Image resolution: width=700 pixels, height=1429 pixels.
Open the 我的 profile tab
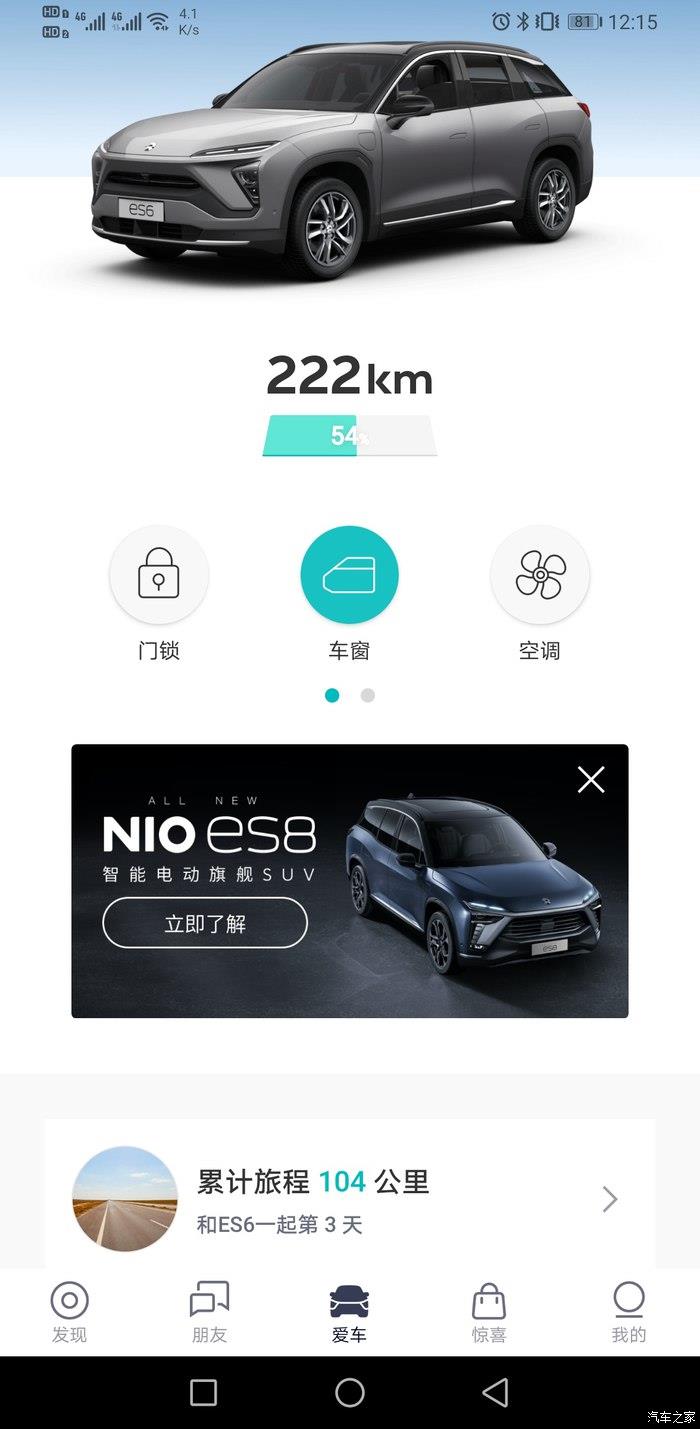tap(629, 1311)
